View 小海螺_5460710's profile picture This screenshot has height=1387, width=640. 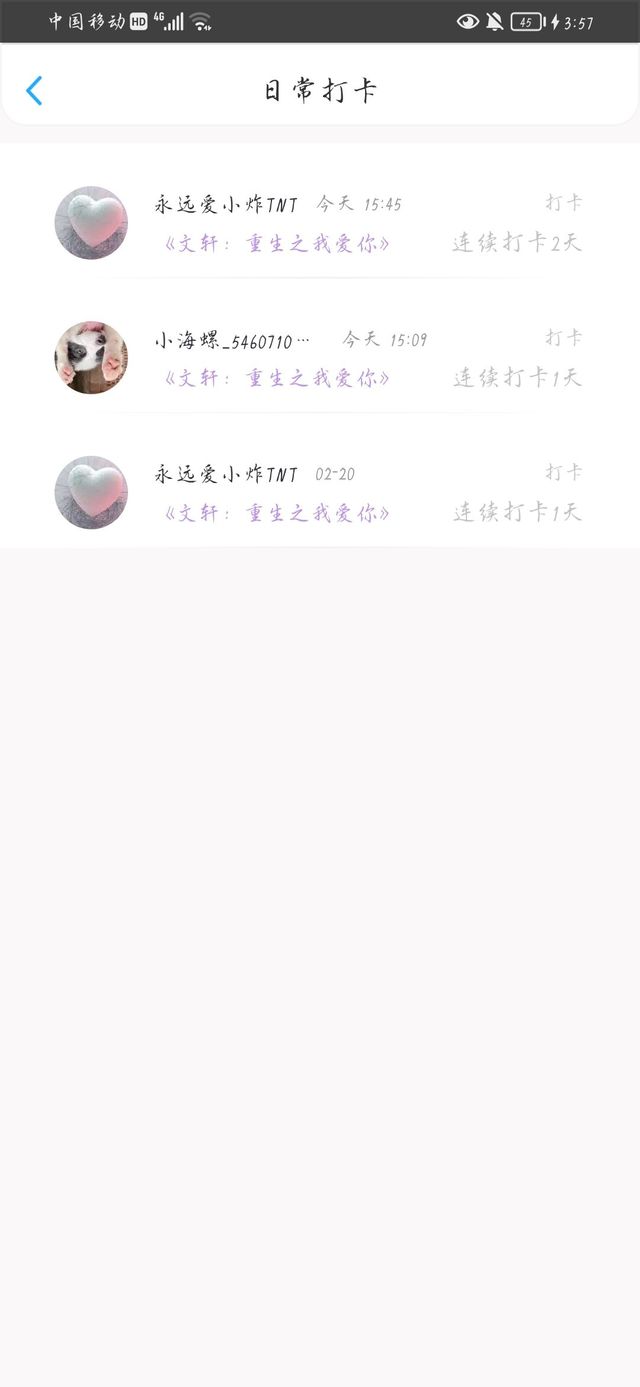[91, 358]
